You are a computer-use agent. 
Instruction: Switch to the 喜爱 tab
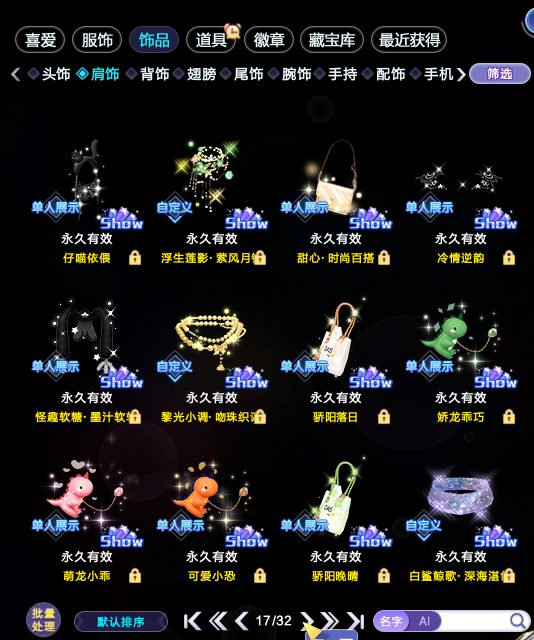40,40
